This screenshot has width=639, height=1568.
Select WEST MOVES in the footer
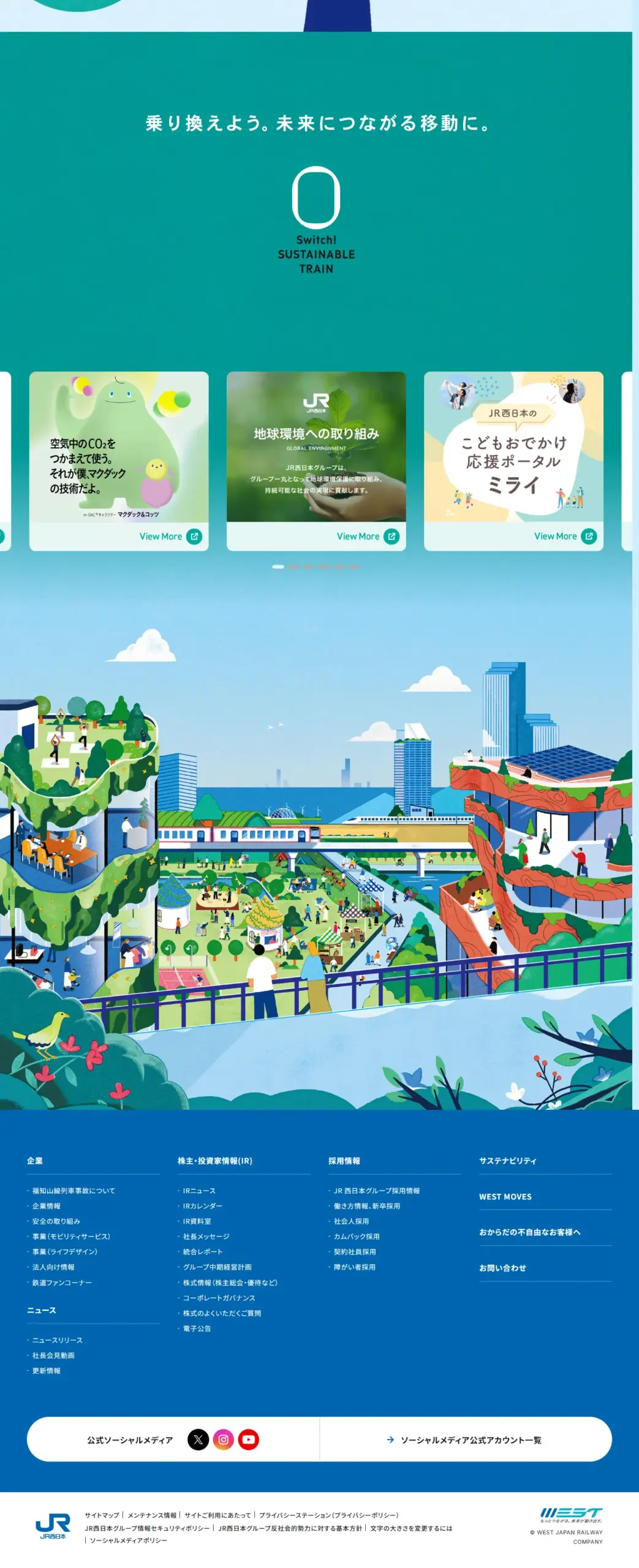coord(505,1196)
